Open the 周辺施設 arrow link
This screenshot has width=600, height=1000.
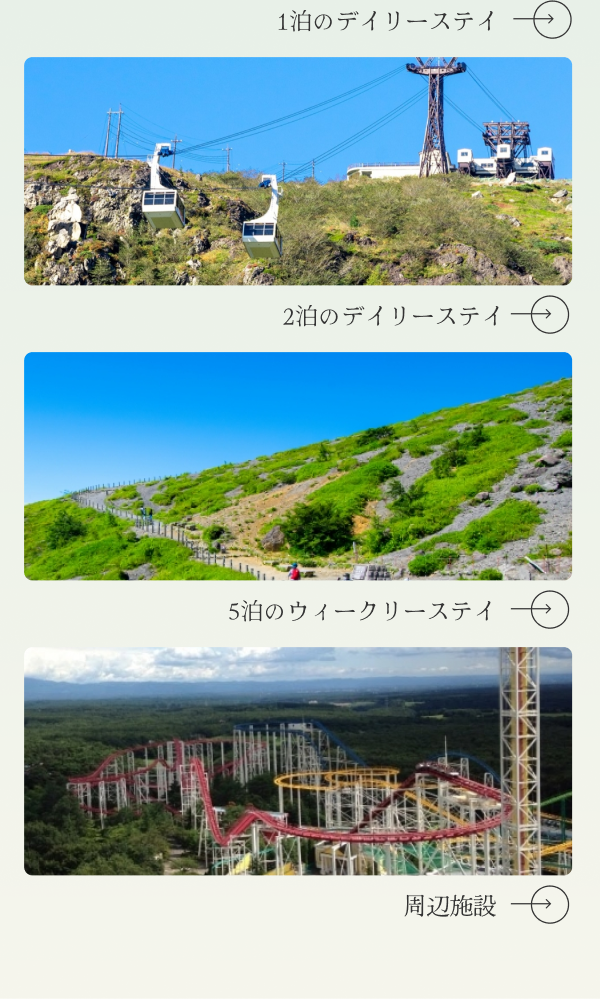tap(549, 905)
